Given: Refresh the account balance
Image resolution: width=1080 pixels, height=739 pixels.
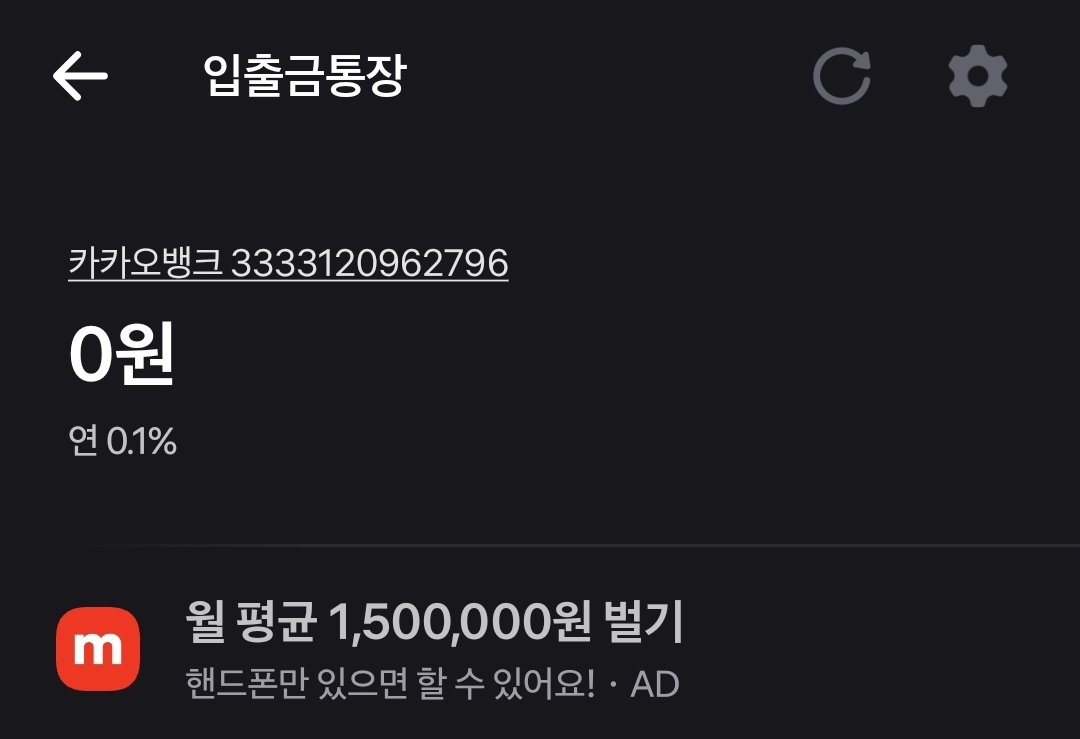Looking at the screenshot, I should (841, 77).
